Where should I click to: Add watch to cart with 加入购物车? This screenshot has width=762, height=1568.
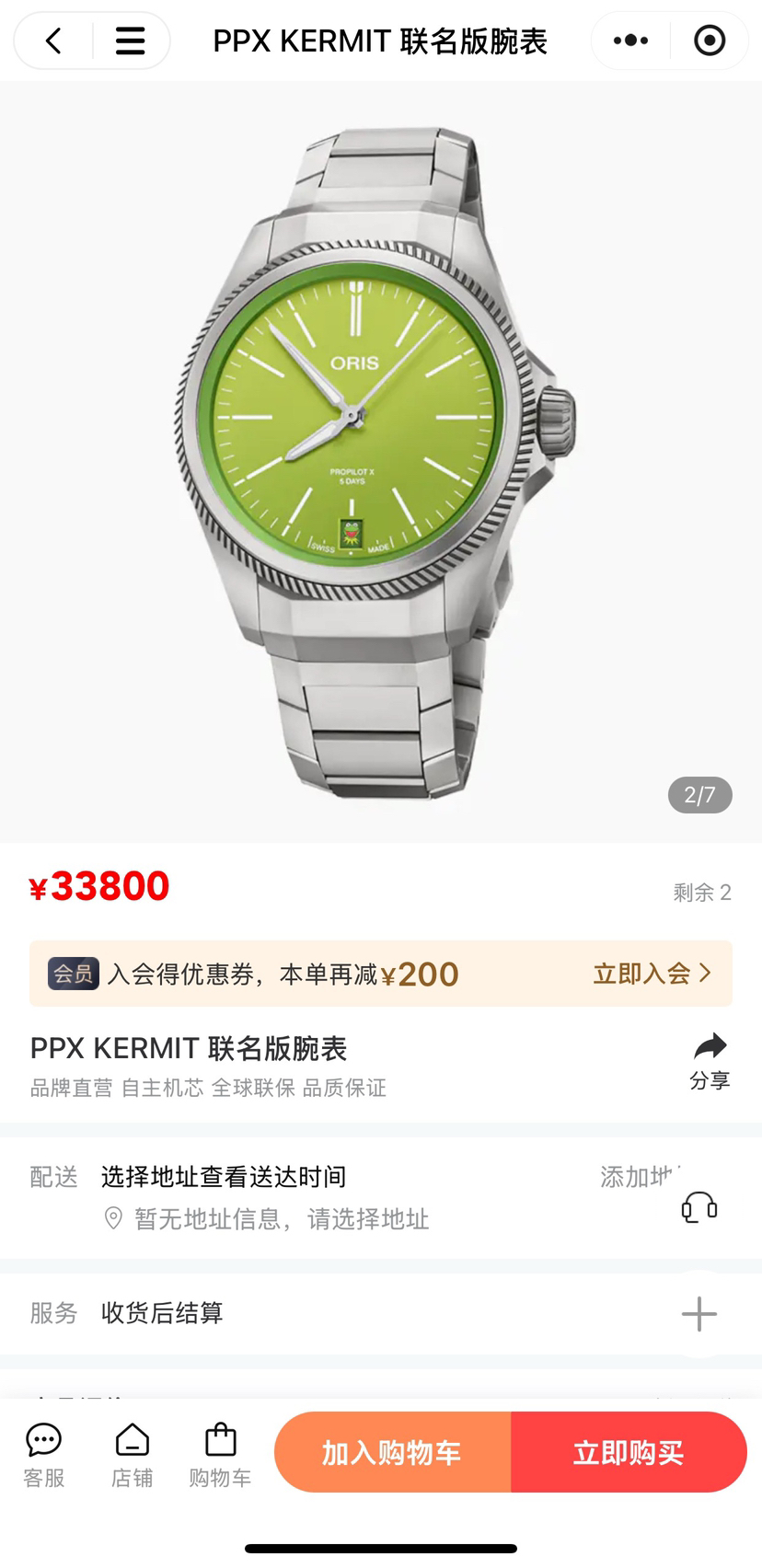[392, 1453]
